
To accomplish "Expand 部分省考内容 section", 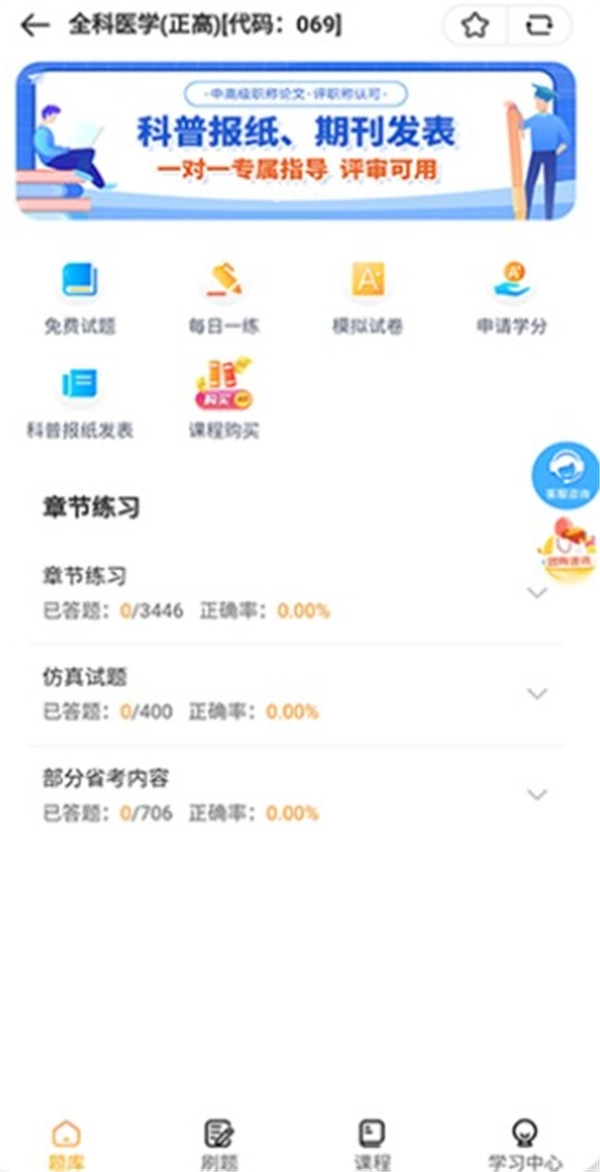I will click(537, 795).
